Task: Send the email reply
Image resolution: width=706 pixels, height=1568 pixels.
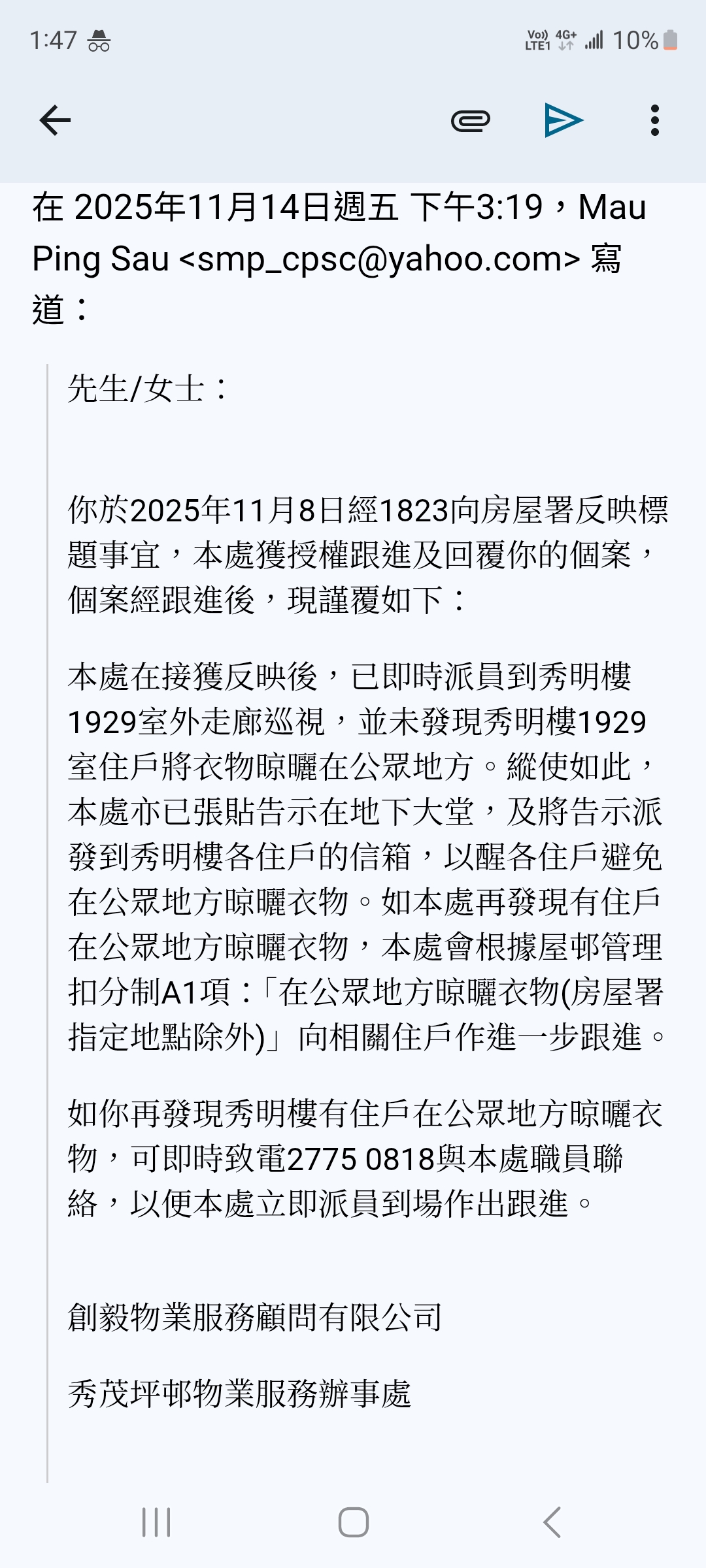Action: click(x=563, y=120)
